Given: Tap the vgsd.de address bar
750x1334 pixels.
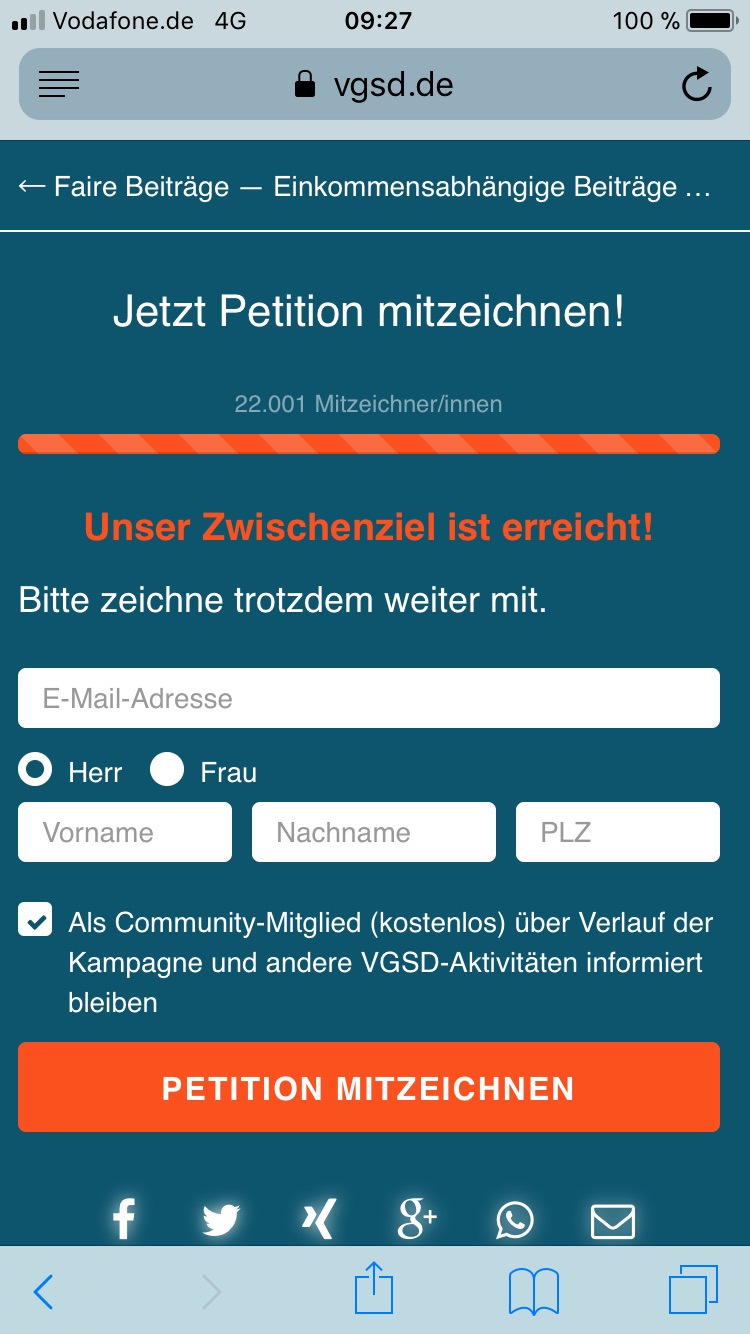Looking at the screenshot, I should [x=374, y=84].
